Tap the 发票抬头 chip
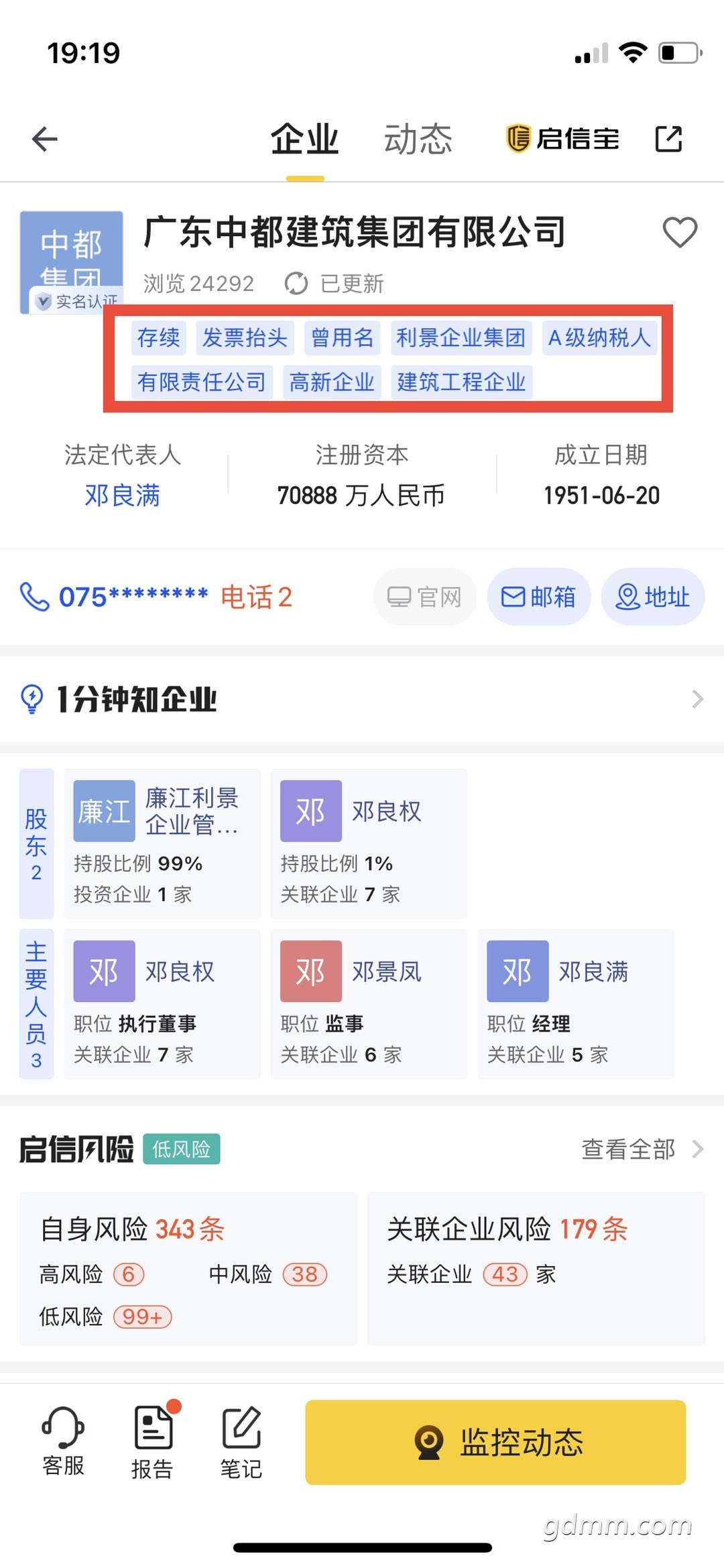The image size is (724, 1568). pyautogui.click(x=245, y=337)
